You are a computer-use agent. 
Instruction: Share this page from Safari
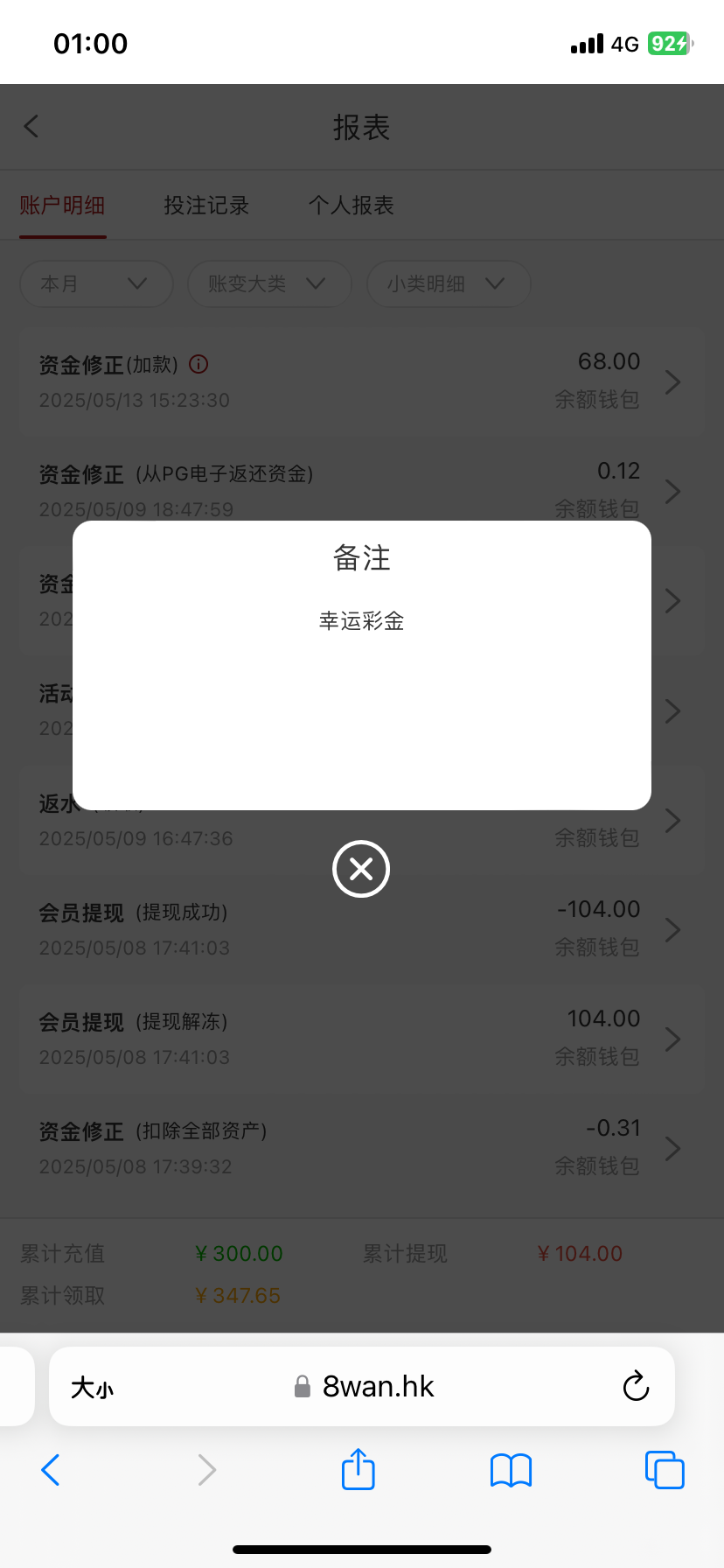click(x=359, y=1469)
